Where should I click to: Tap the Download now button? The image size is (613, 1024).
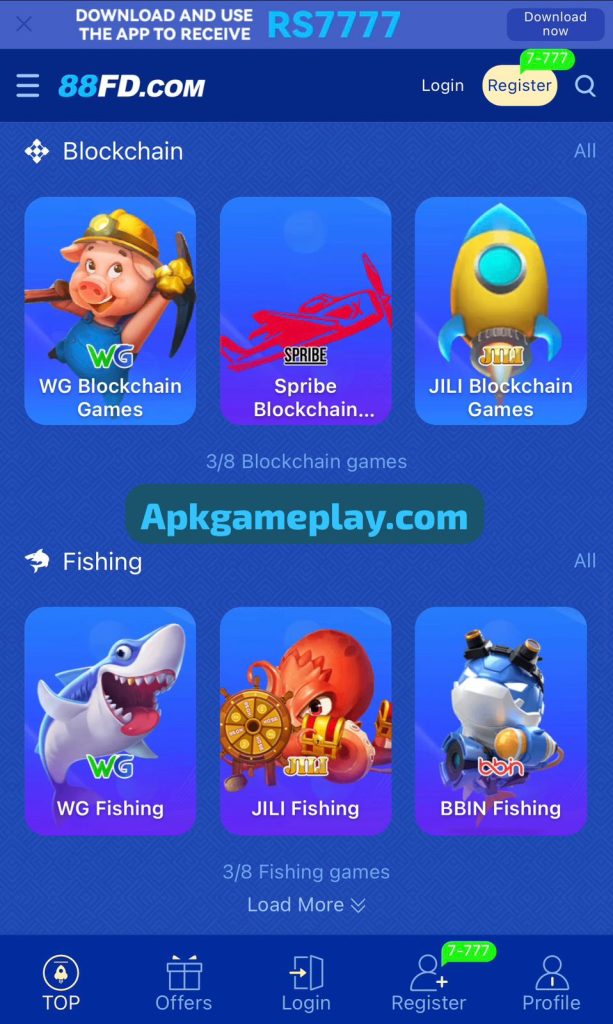point(555,24)
